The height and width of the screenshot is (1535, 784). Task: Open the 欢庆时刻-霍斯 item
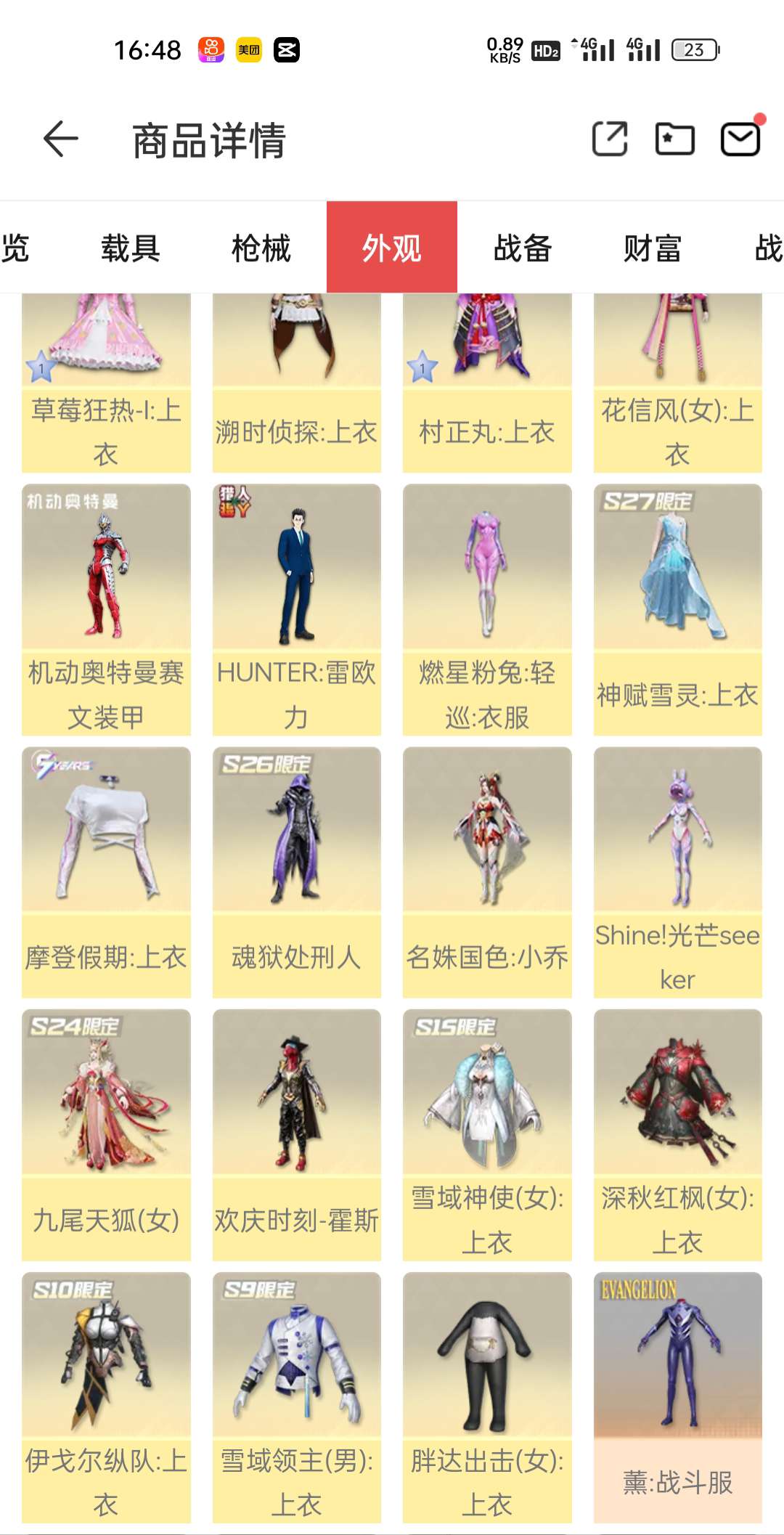[x=296, y=1134]
